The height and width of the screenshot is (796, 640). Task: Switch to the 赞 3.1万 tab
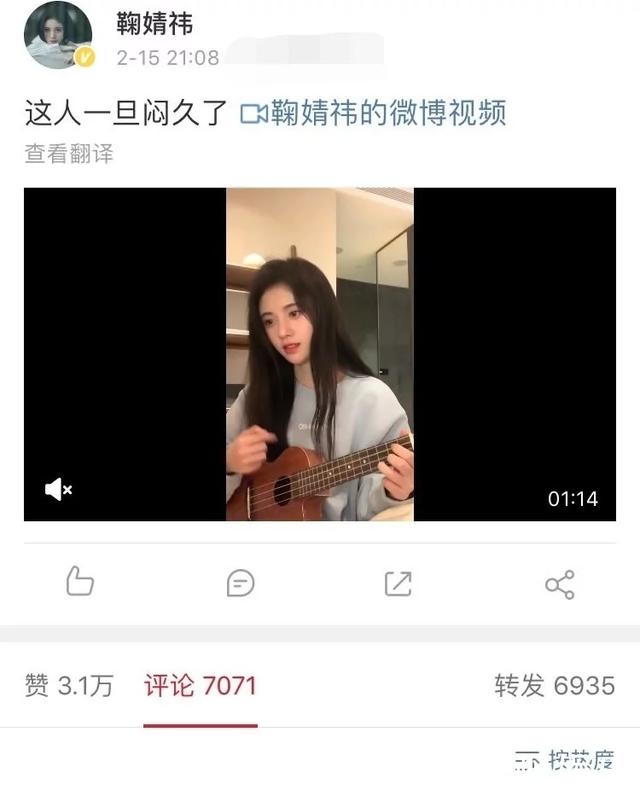tap(69, 686)
